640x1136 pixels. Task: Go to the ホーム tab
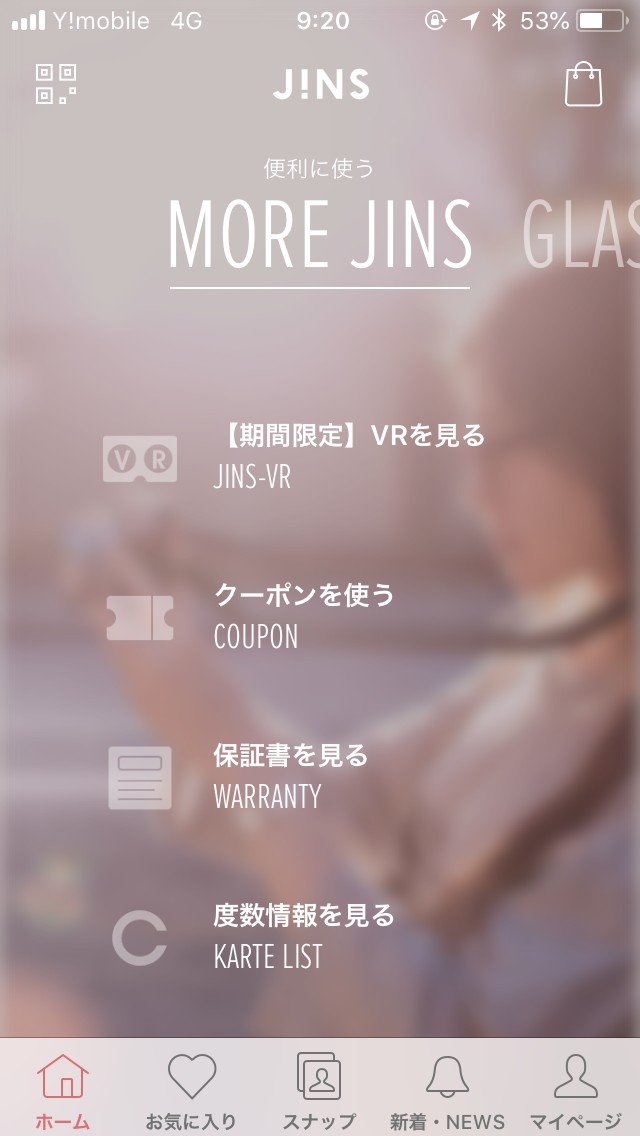click(x=63, y=1090)
